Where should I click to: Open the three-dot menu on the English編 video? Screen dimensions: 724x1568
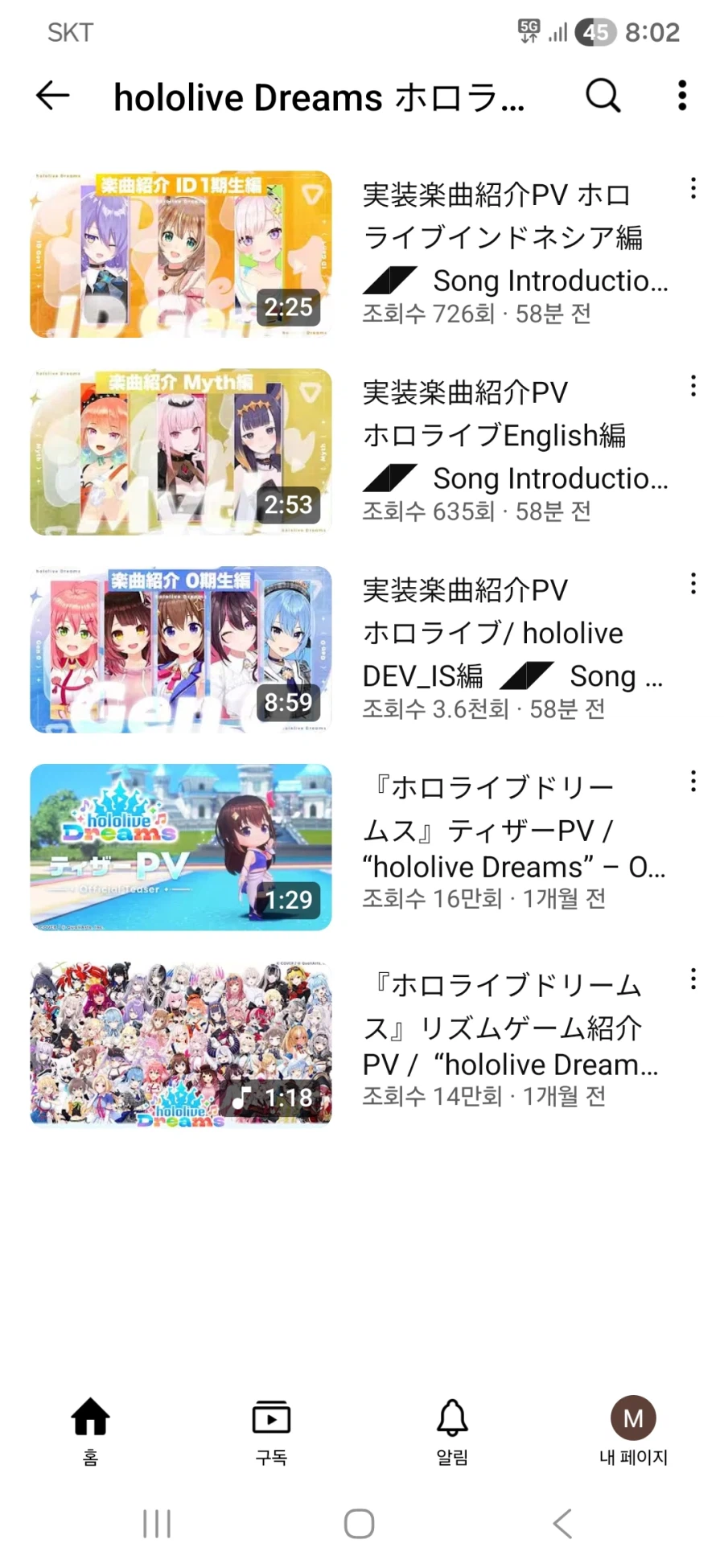[693, 387]
